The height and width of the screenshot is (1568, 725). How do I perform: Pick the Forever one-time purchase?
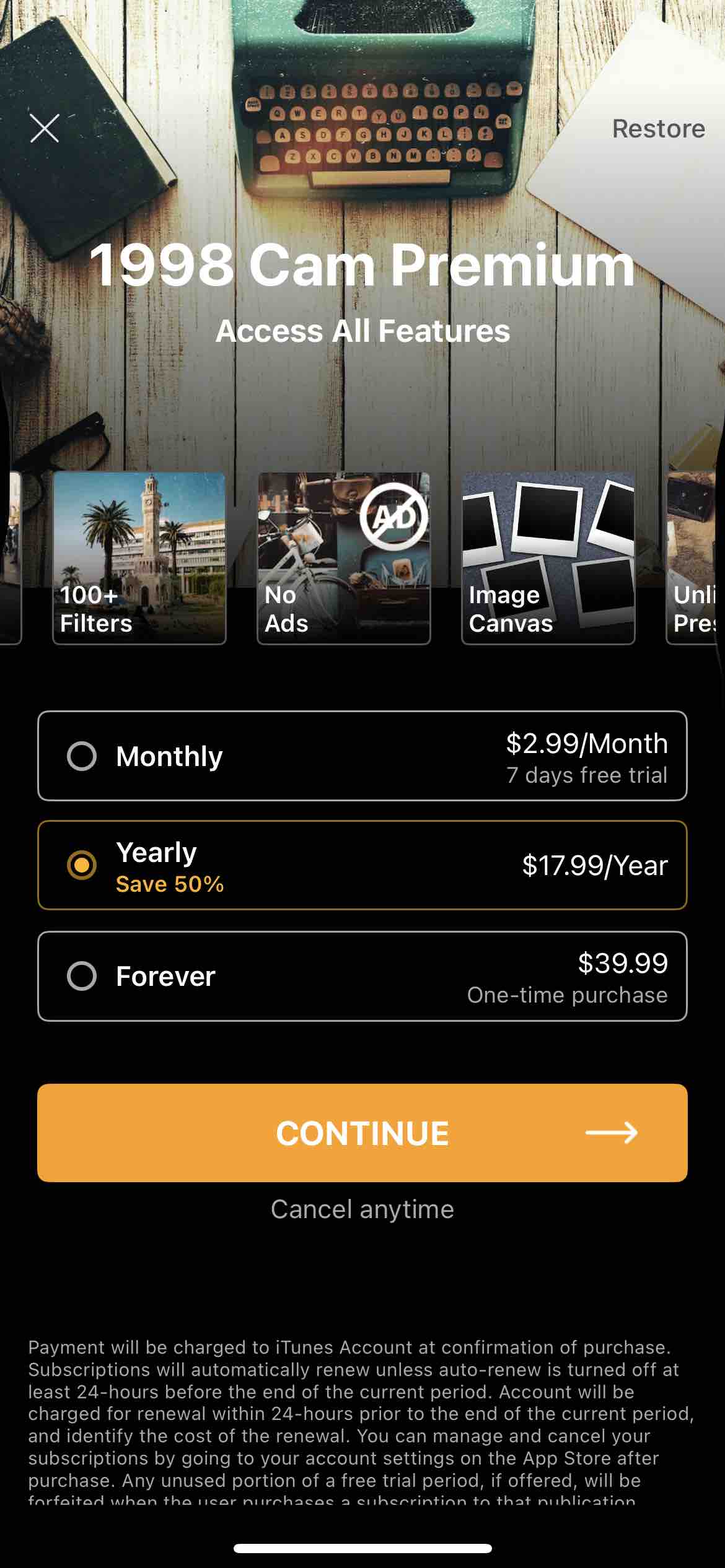pos(362,976)
